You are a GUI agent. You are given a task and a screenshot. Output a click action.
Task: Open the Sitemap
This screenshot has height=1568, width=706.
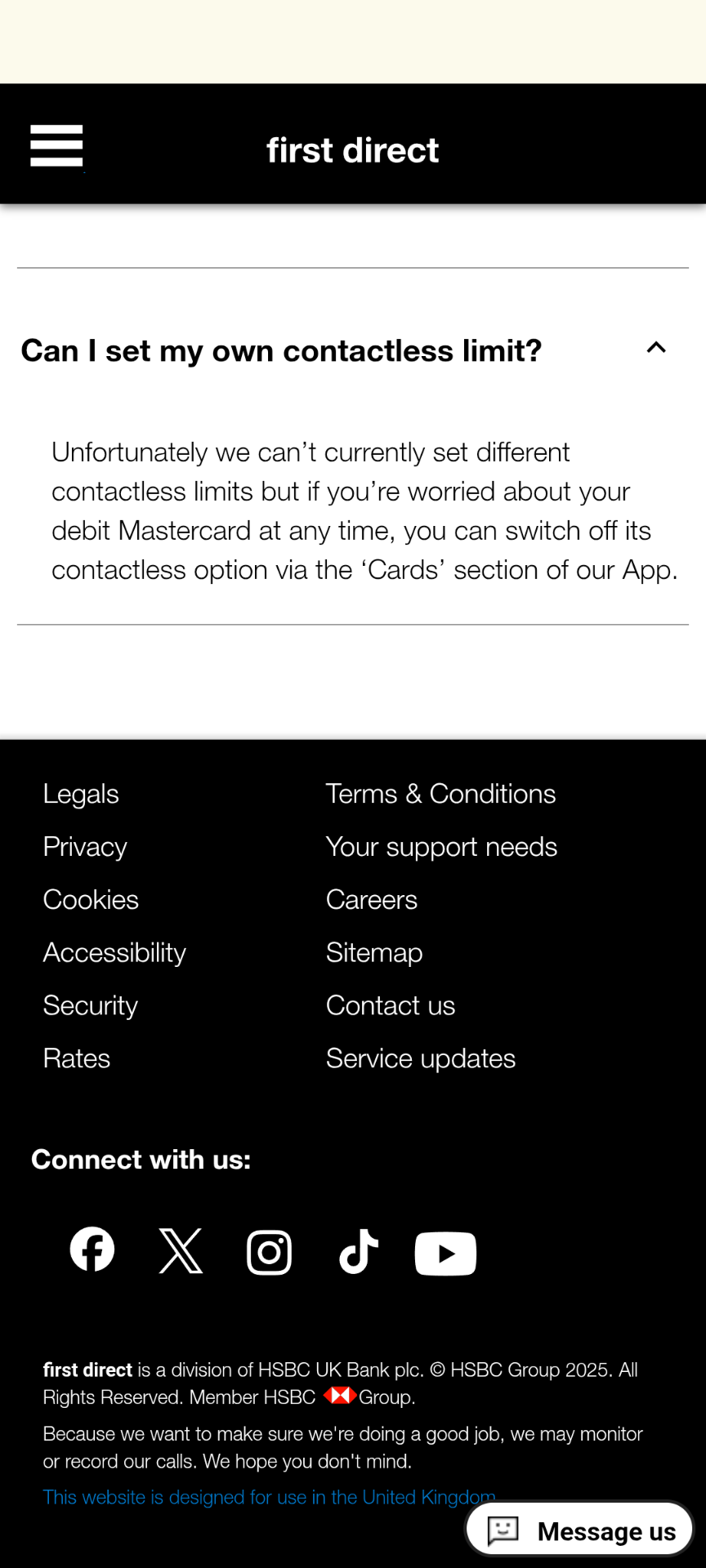pos(374,953)
